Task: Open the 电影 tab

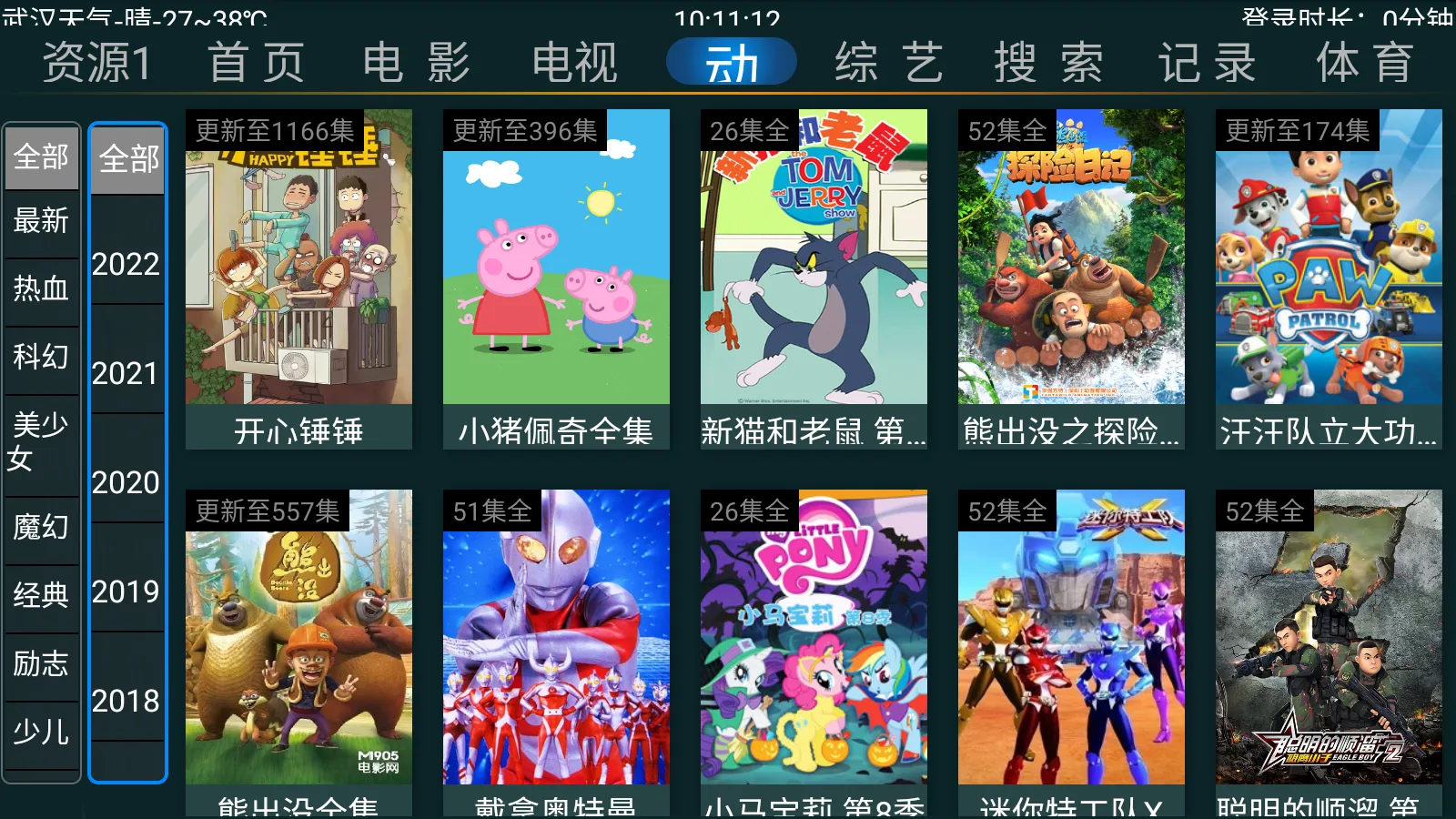Action: click(417, 63)
